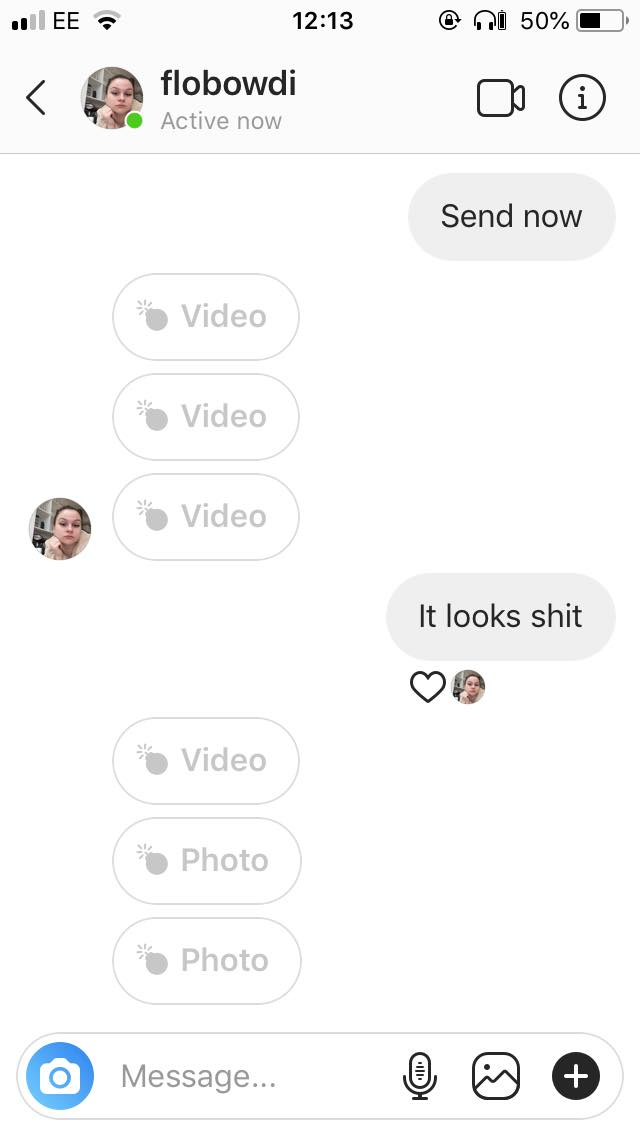Open photo gallery picker
This screenshot has width=640, height=1136.
(x=496, y=1077)
